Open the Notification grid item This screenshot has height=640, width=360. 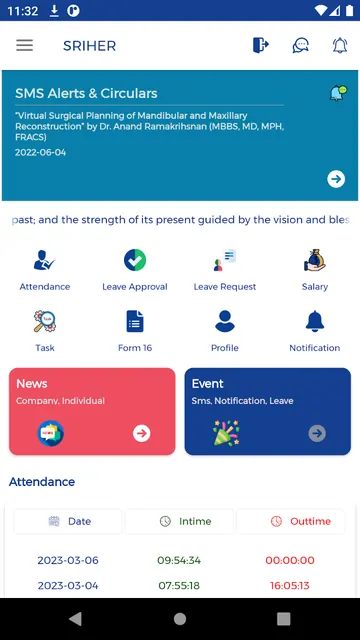(x=315, y=331)
